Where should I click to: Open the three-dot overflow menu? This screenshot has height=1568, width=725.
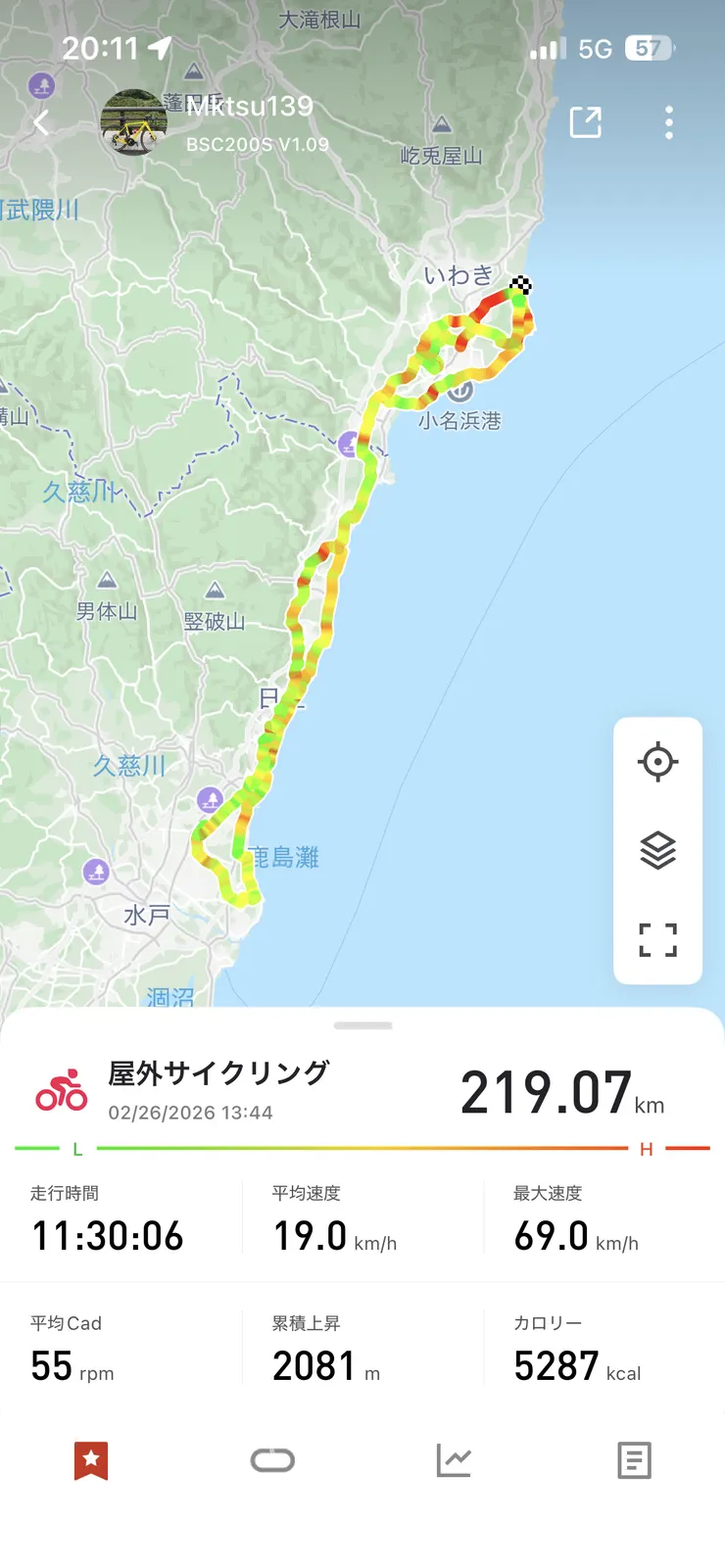pos(669,122)
